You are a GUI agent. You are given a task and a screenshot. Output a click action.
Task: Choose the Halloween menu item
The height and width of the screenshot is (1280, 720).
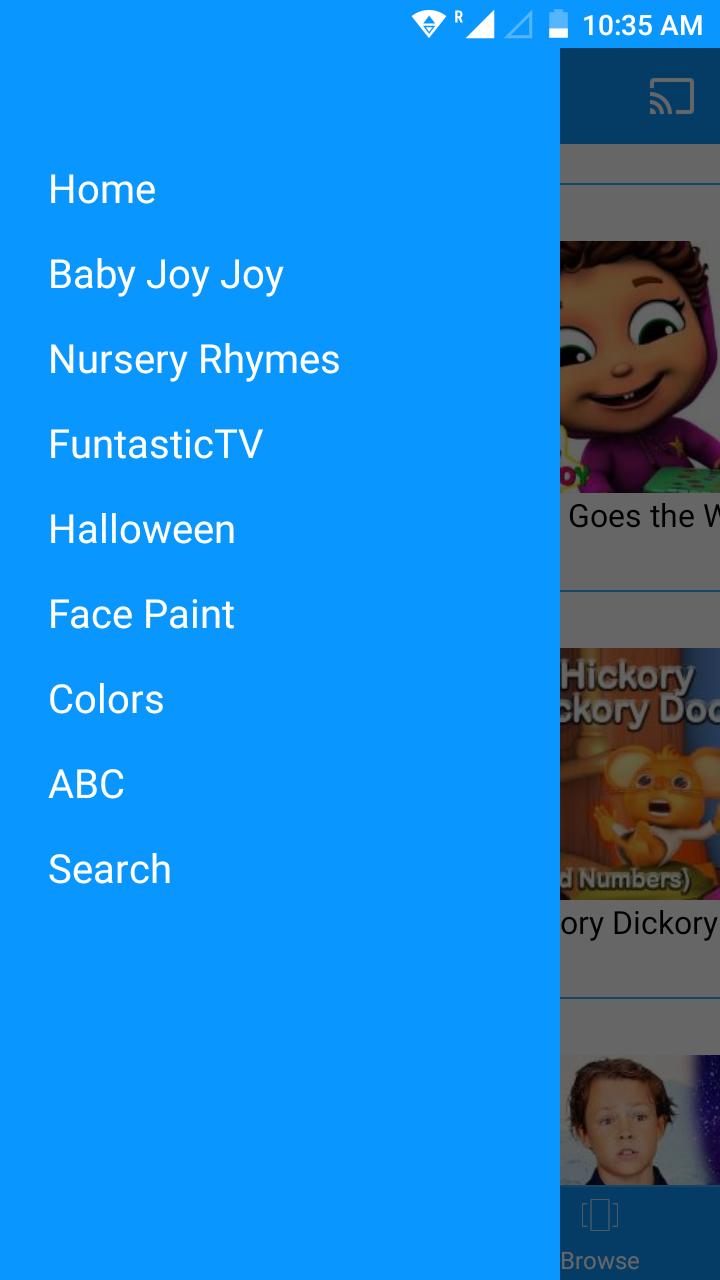[142, 529]
